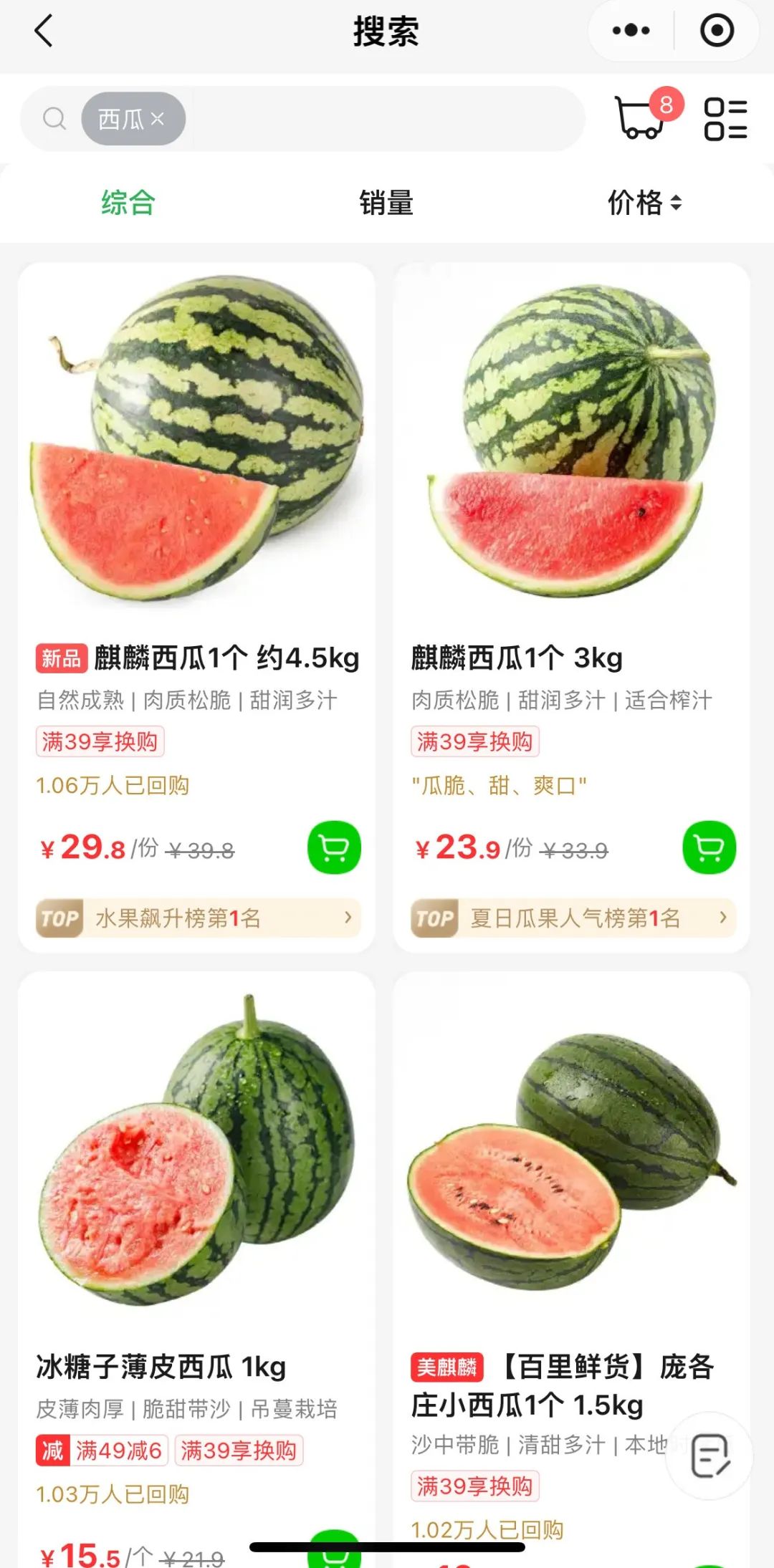The width and height of the screenshot is (774, 1568).
Task: Sort results by 价格
Action: [644, 203]
